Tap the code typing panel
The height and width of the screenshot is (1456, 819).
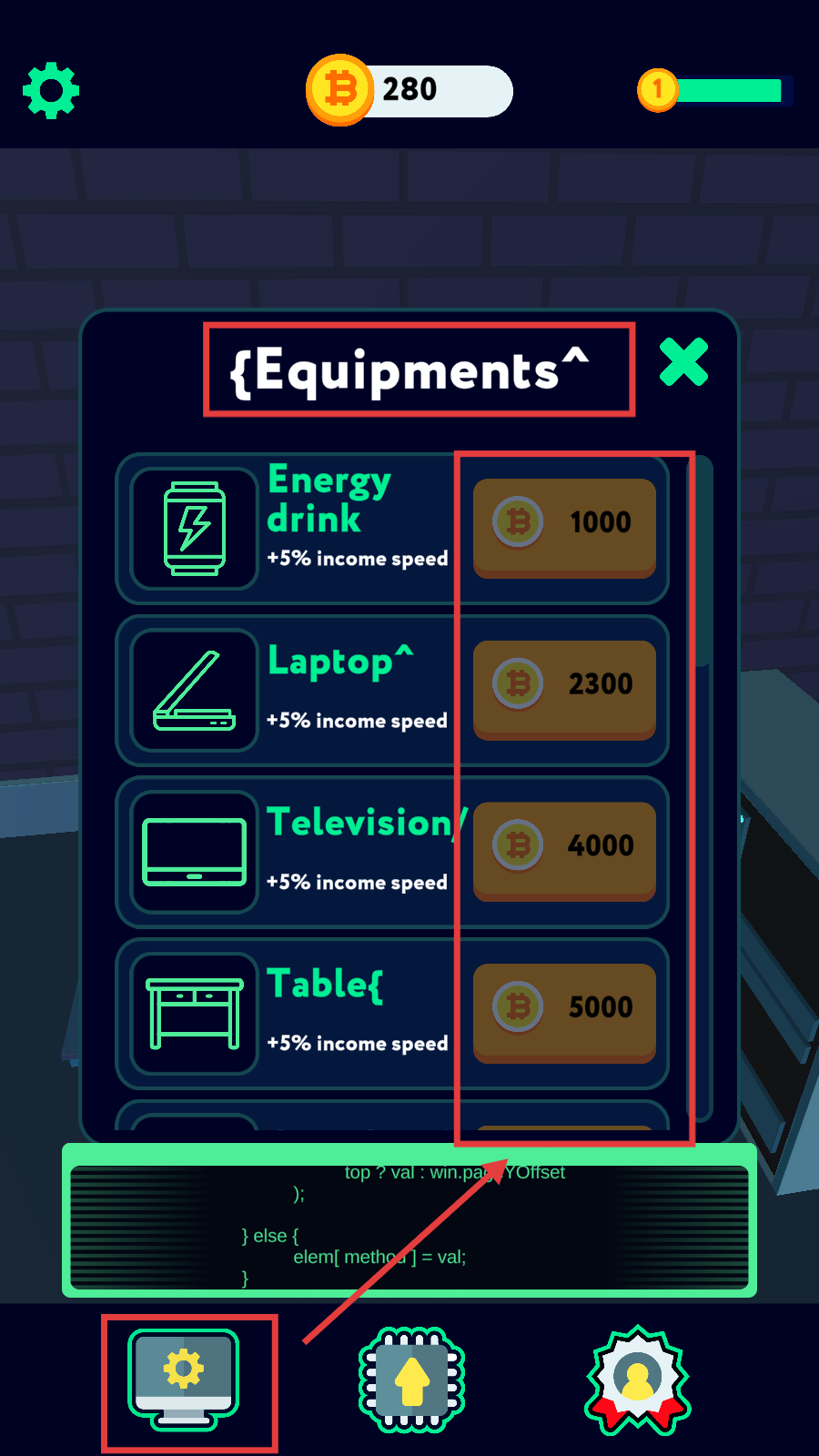click(409, 1224)
